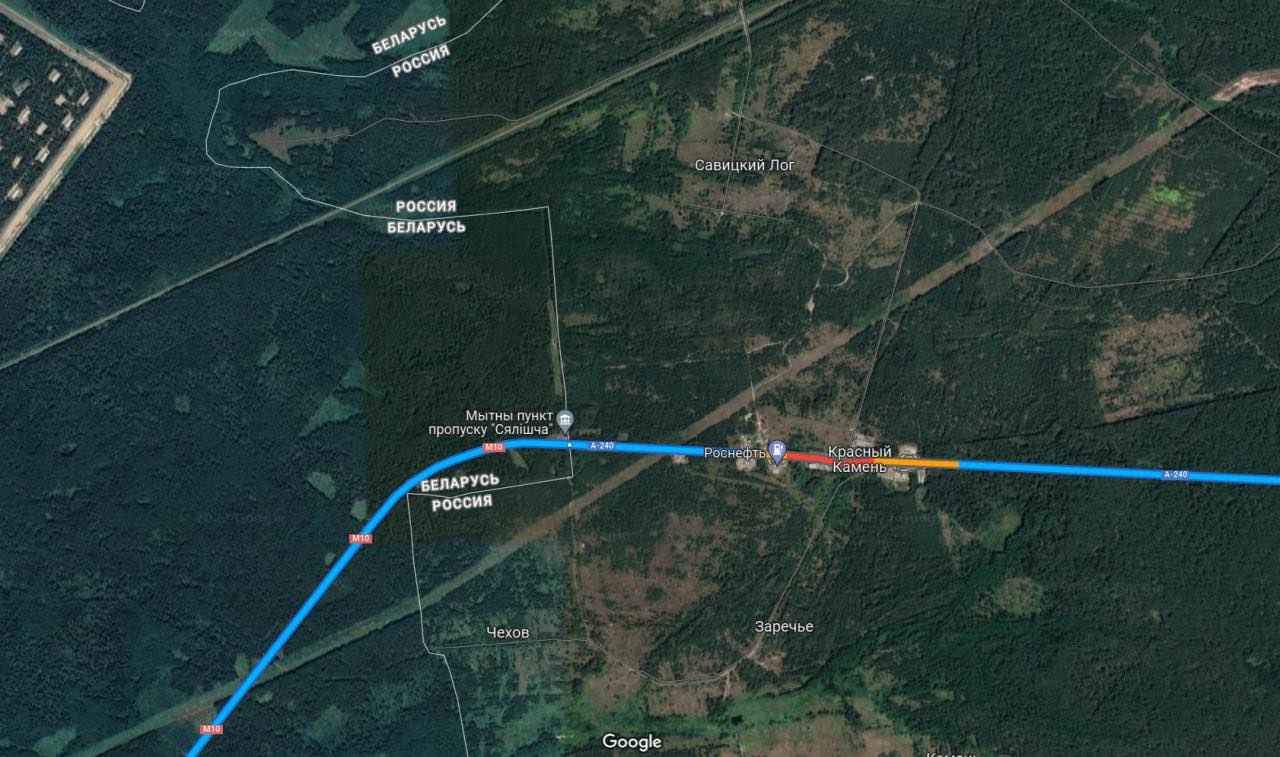
Task: Select the Мытны пункт пропуску "Сялішча" marker
Action: (565, 418)
